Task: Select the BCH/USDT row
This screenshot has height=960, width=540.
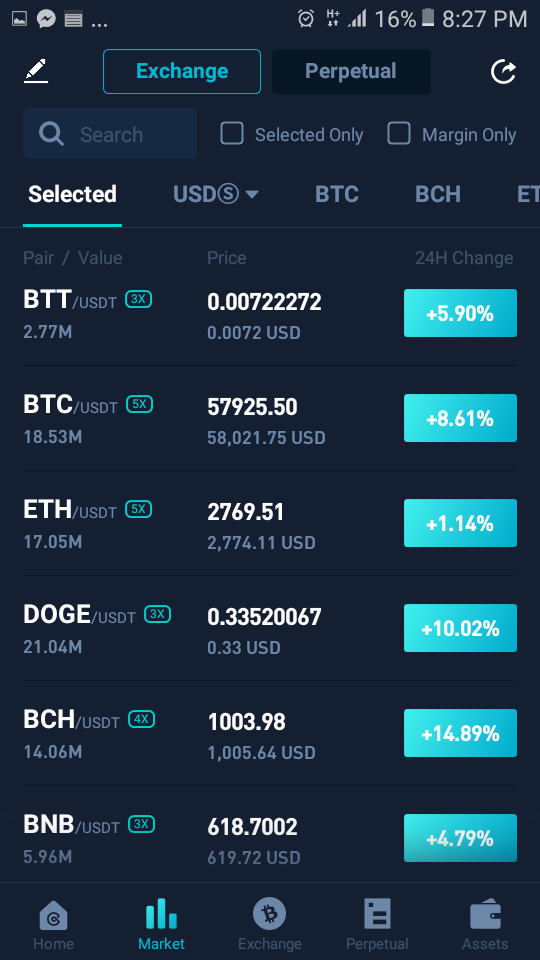Action: (x=270, y=733)
